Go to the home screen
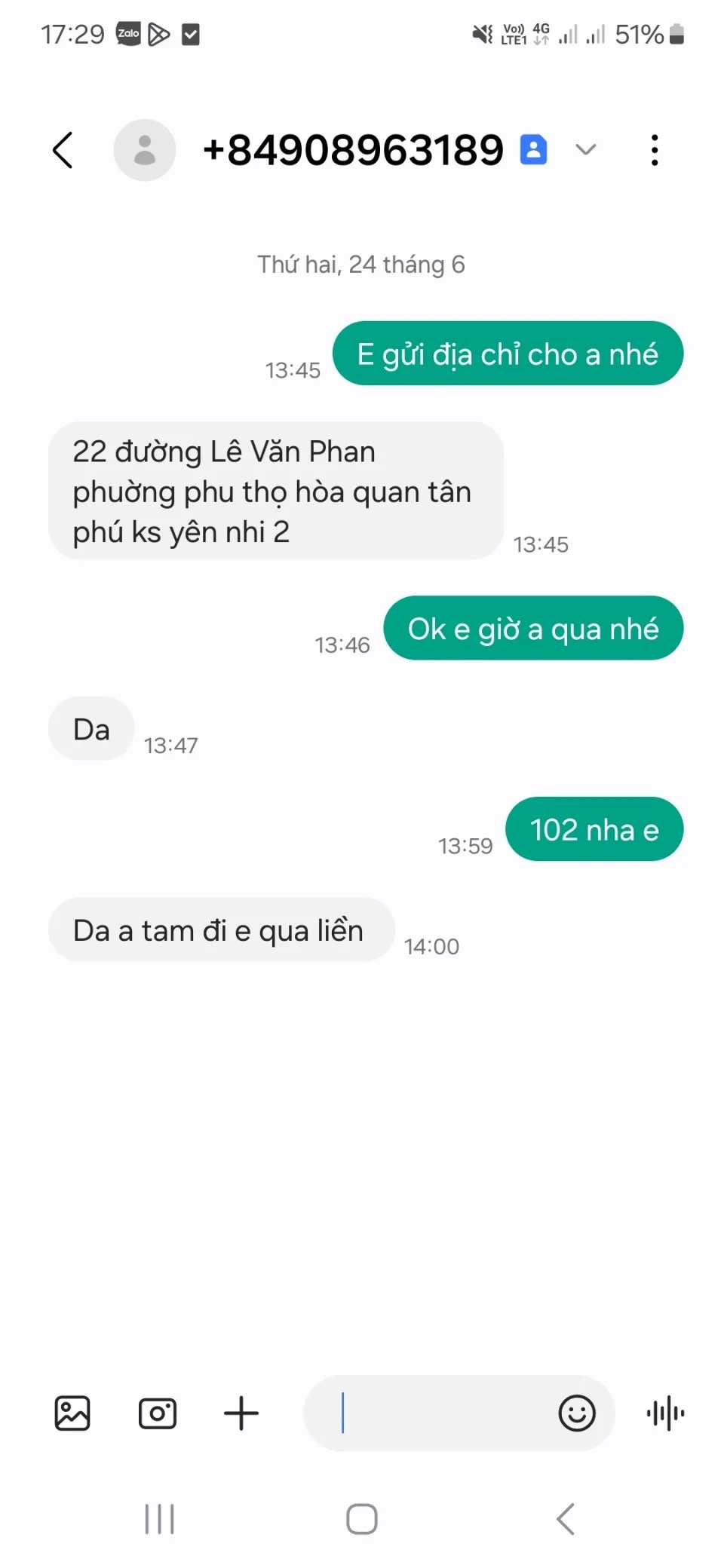This screenshot has width=724, height=1568. 362,1519
